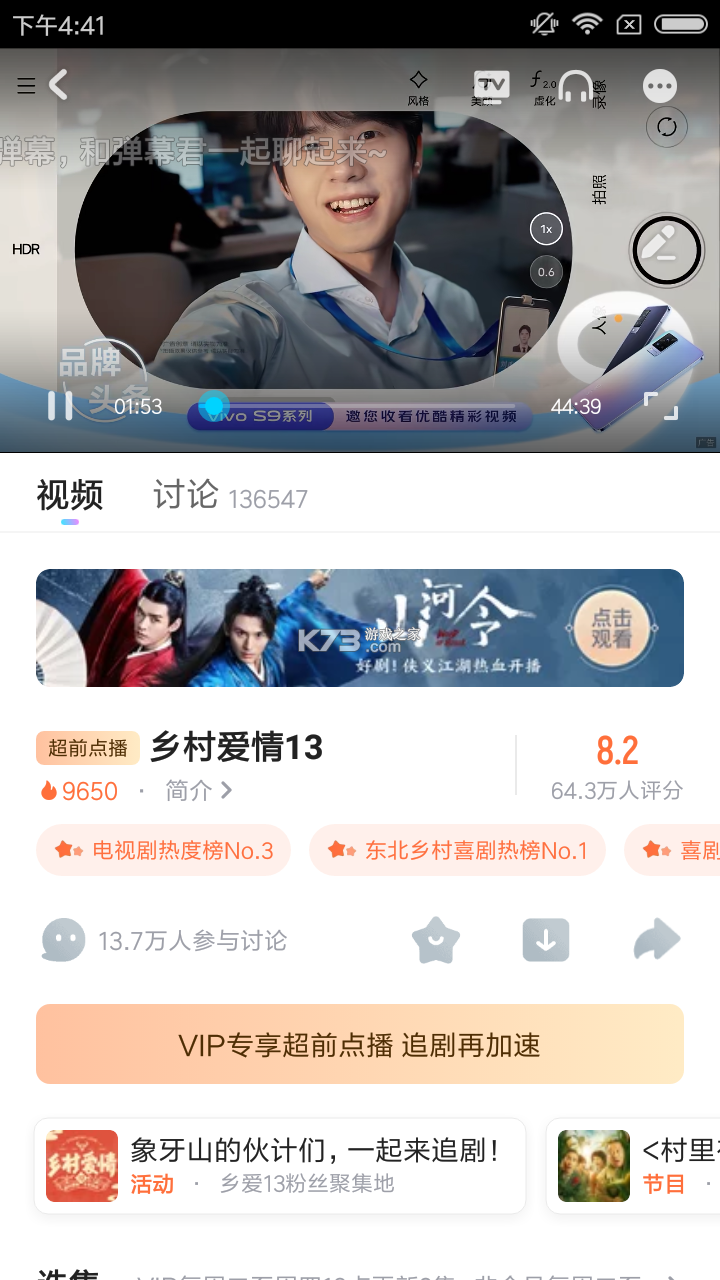Share this video
The width and height of the screenshot is (720, 1280).
tap(657, 941)
